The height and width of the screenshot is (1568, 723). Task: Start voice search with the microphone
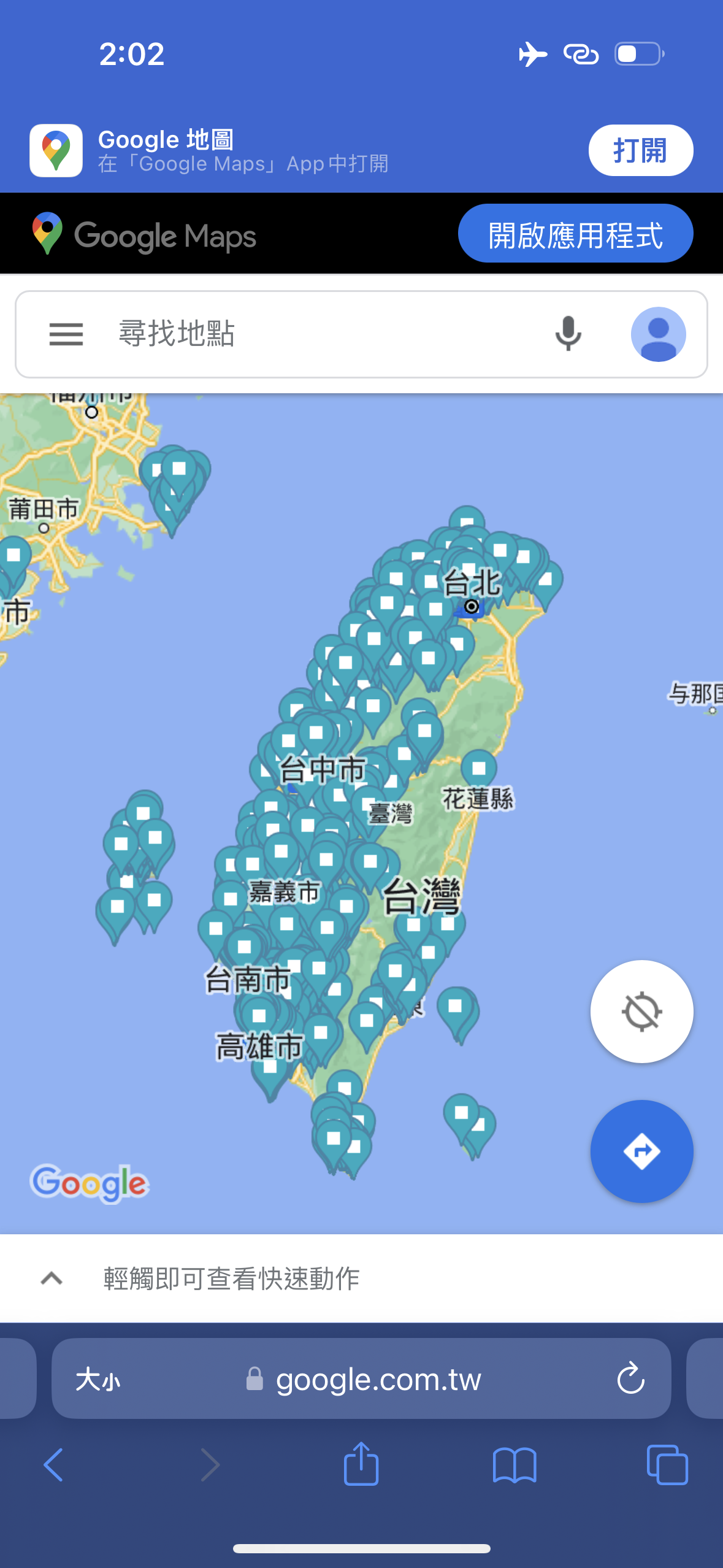pyautogui.click(x=568, y=334)
